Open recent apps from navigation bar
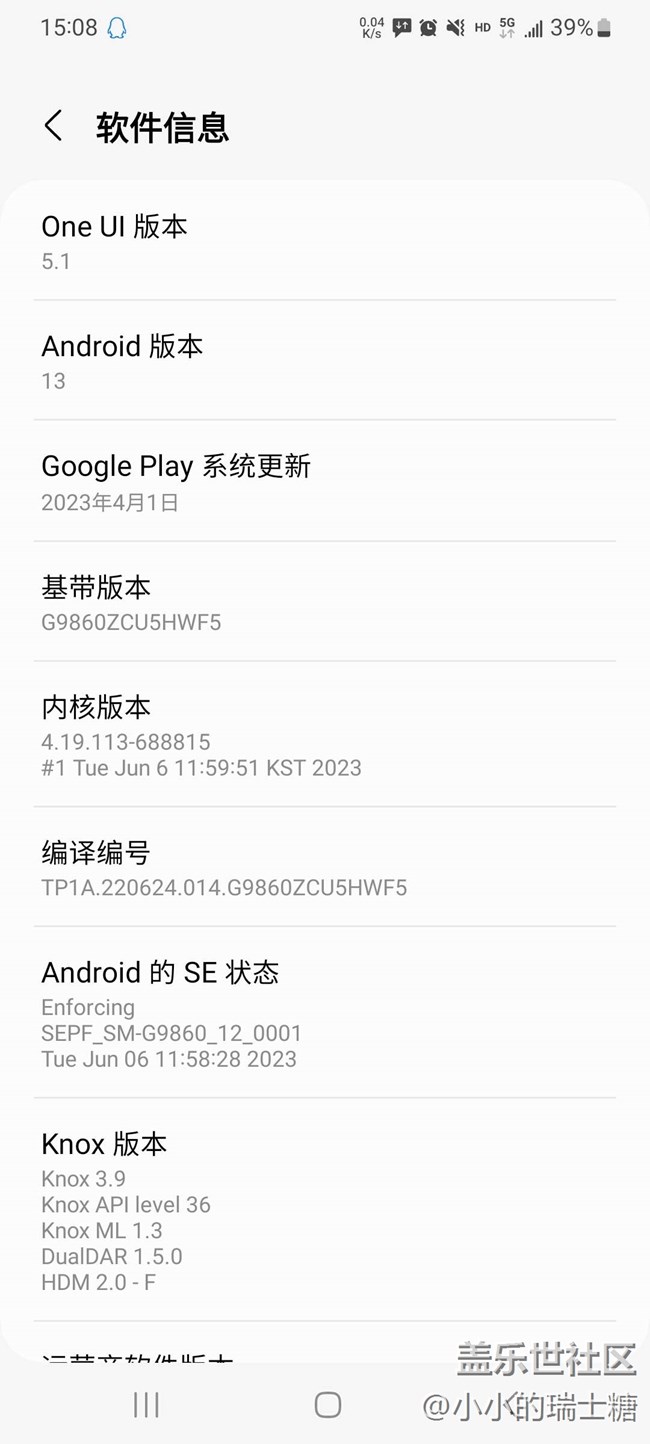650x1444 pixels. click(x=146, y=1405)
